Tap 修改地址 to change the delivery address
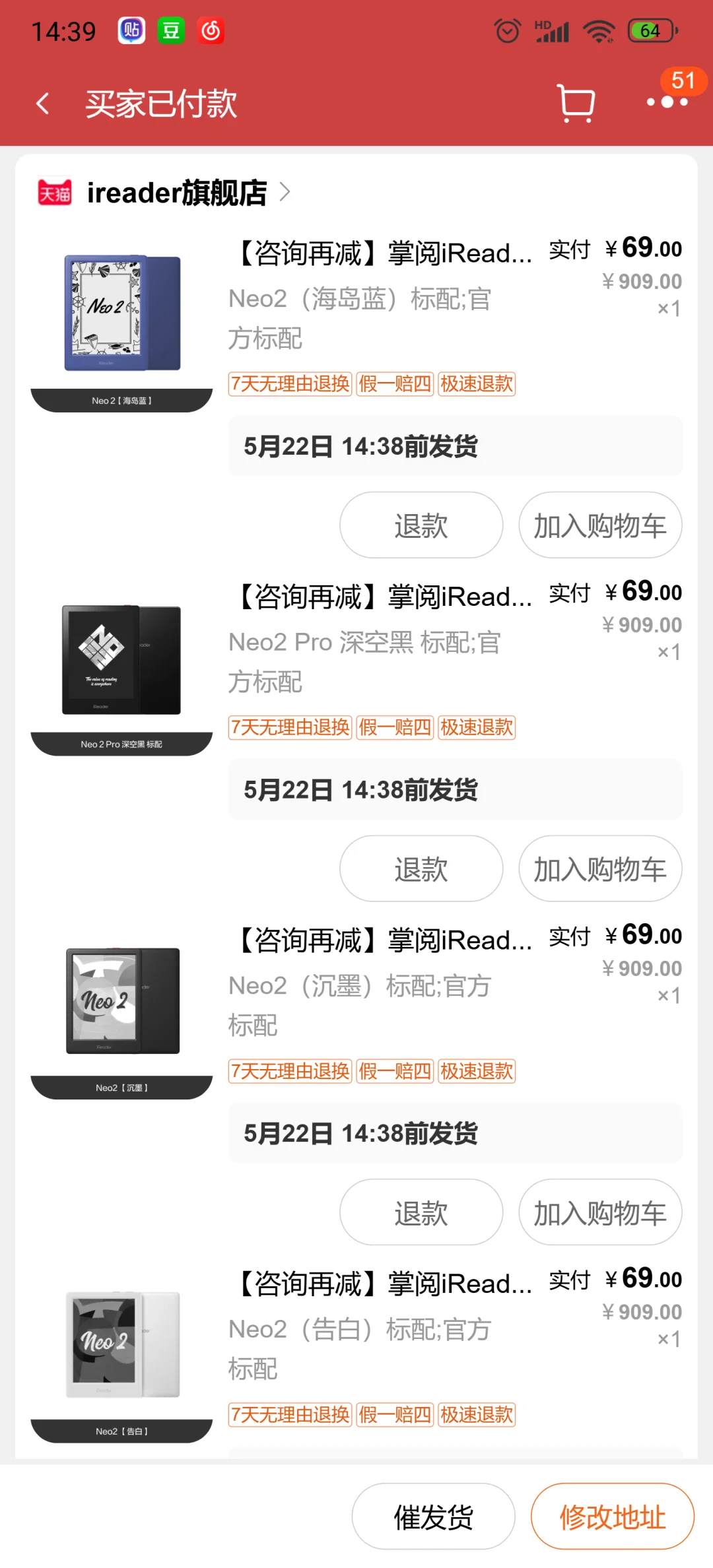 (x=612, y=1517)
